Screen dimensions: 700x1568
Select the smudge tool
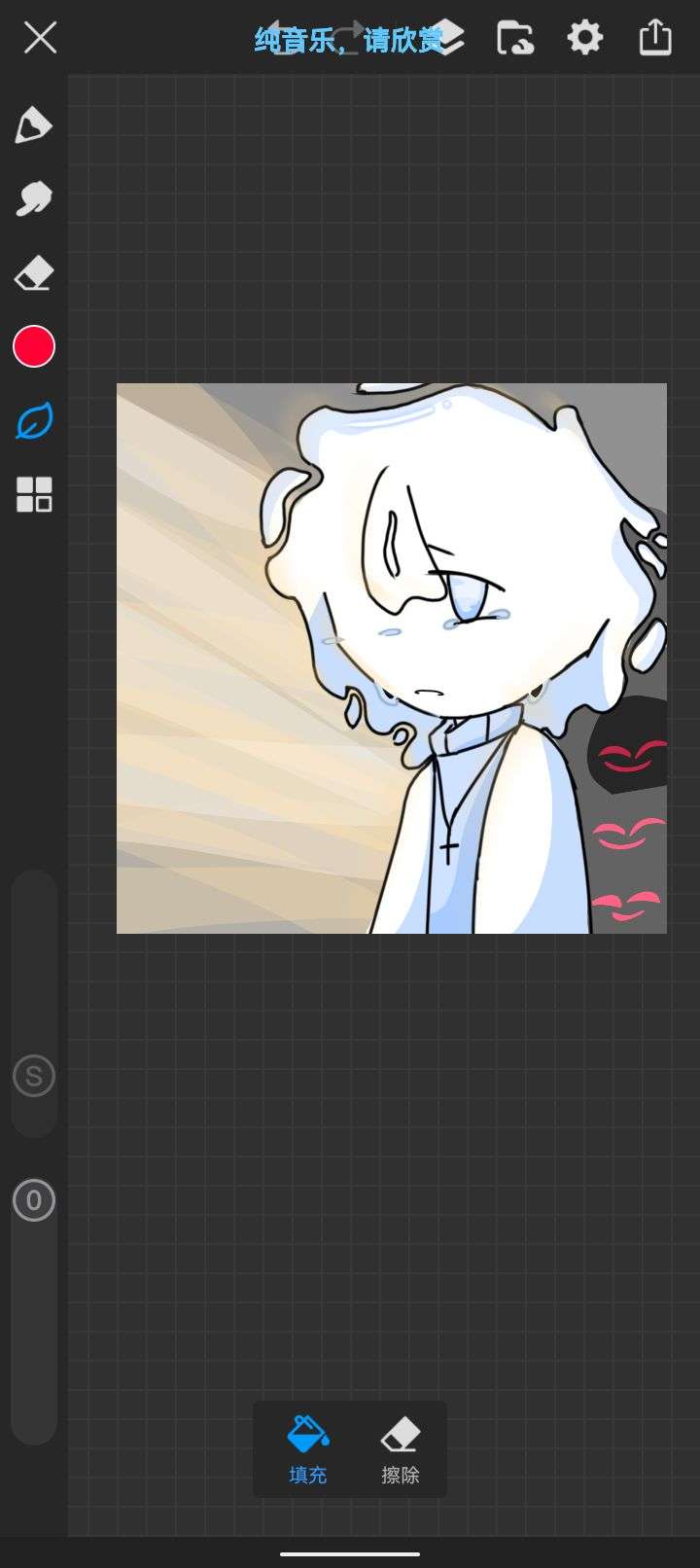[x=33, y=198]
